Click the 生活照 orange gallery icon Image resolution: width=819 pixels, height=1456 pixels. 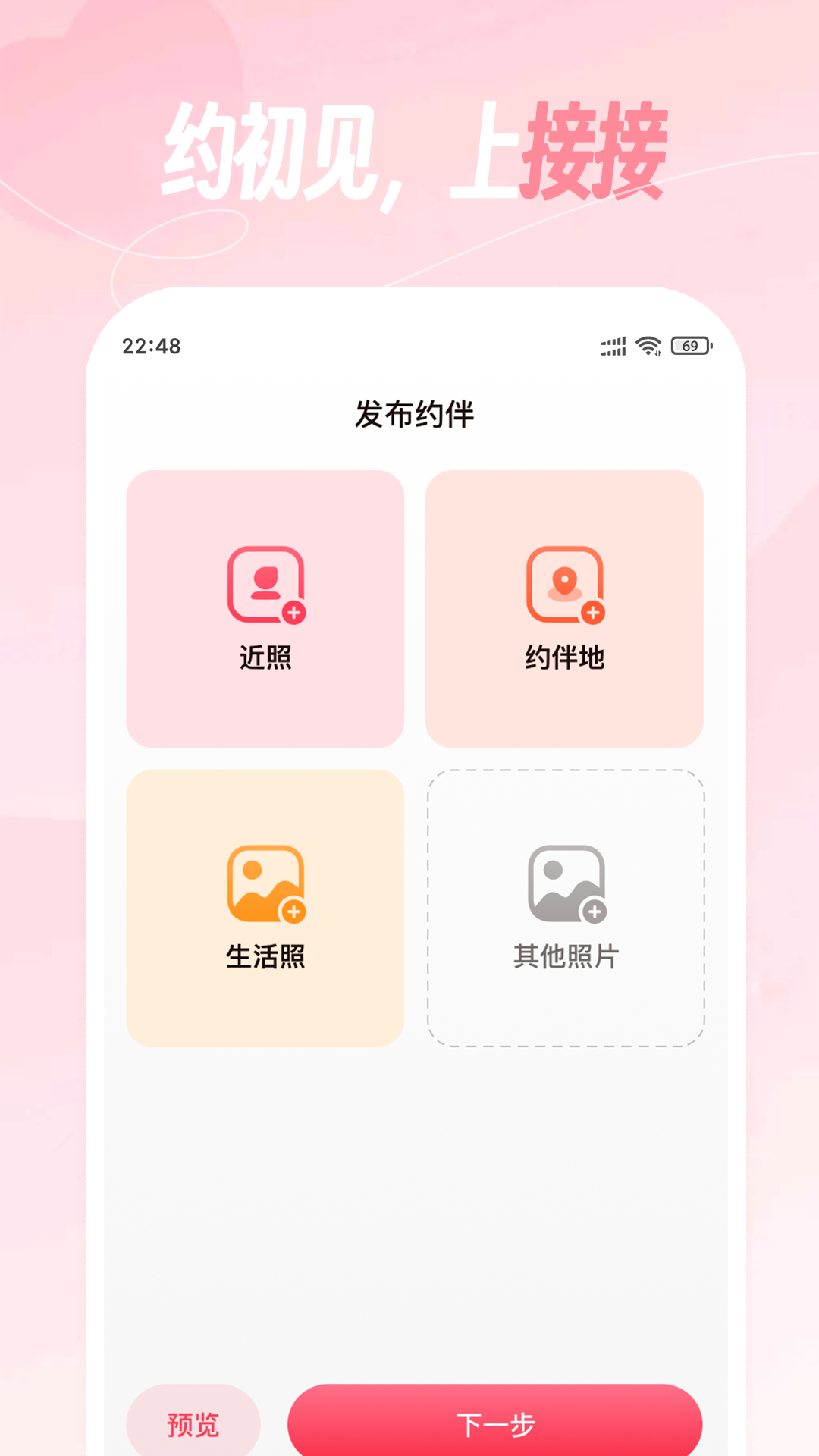point(264,883)
